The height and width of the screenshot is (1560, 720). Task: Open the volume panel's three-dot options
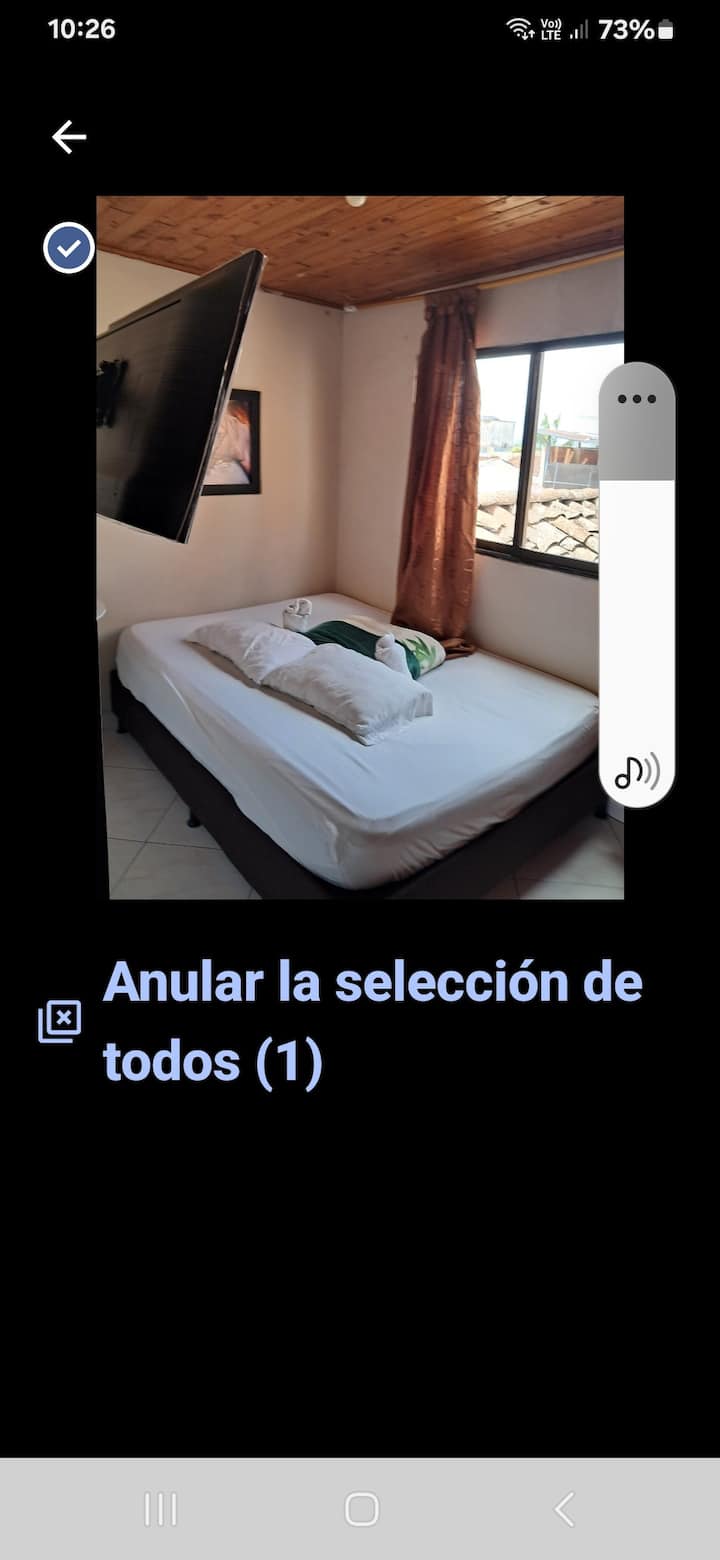click(x=637, y=399)
